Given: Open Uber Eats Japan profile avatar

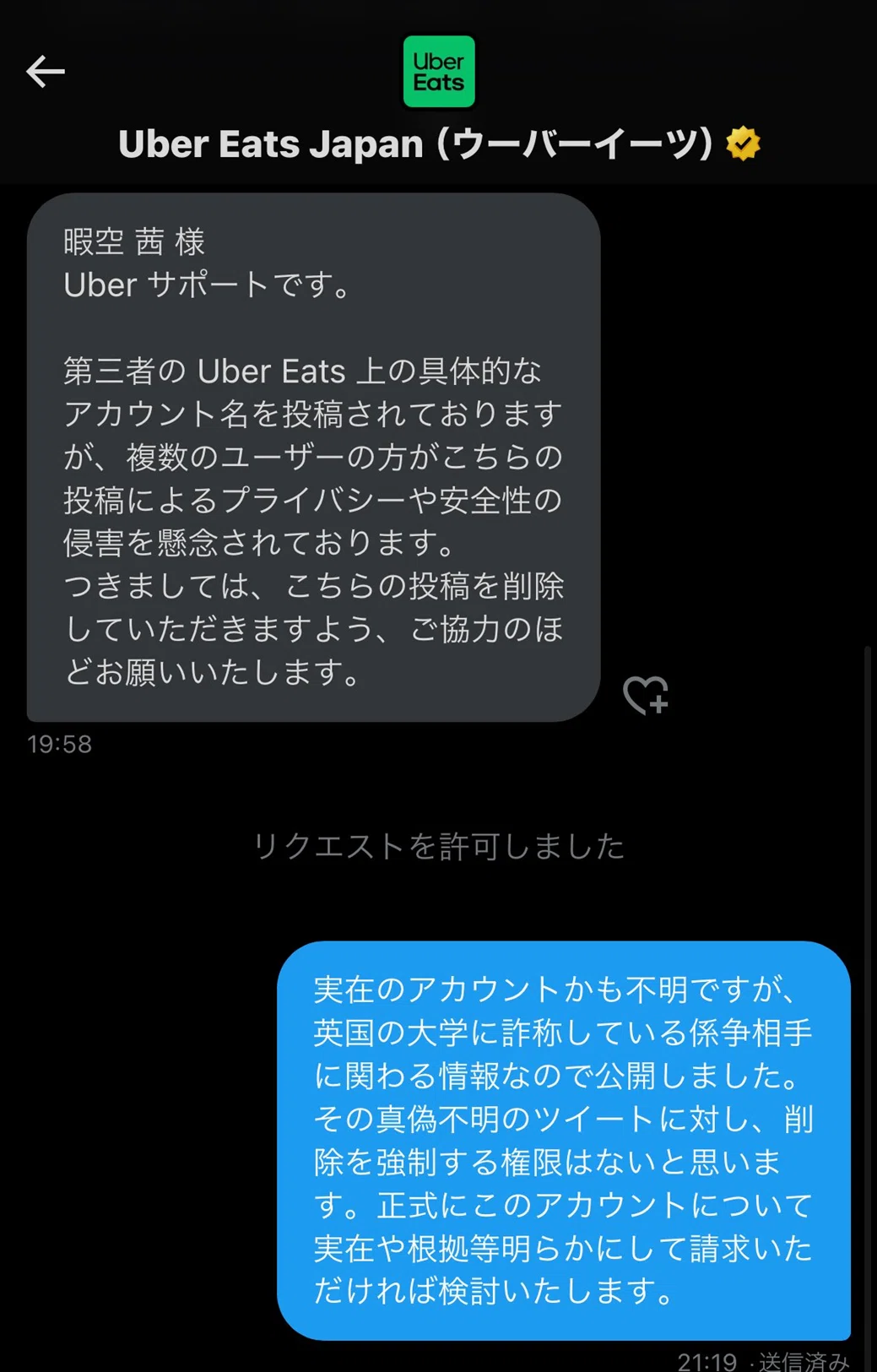Looking at the screenshot, I should (439, 72).
